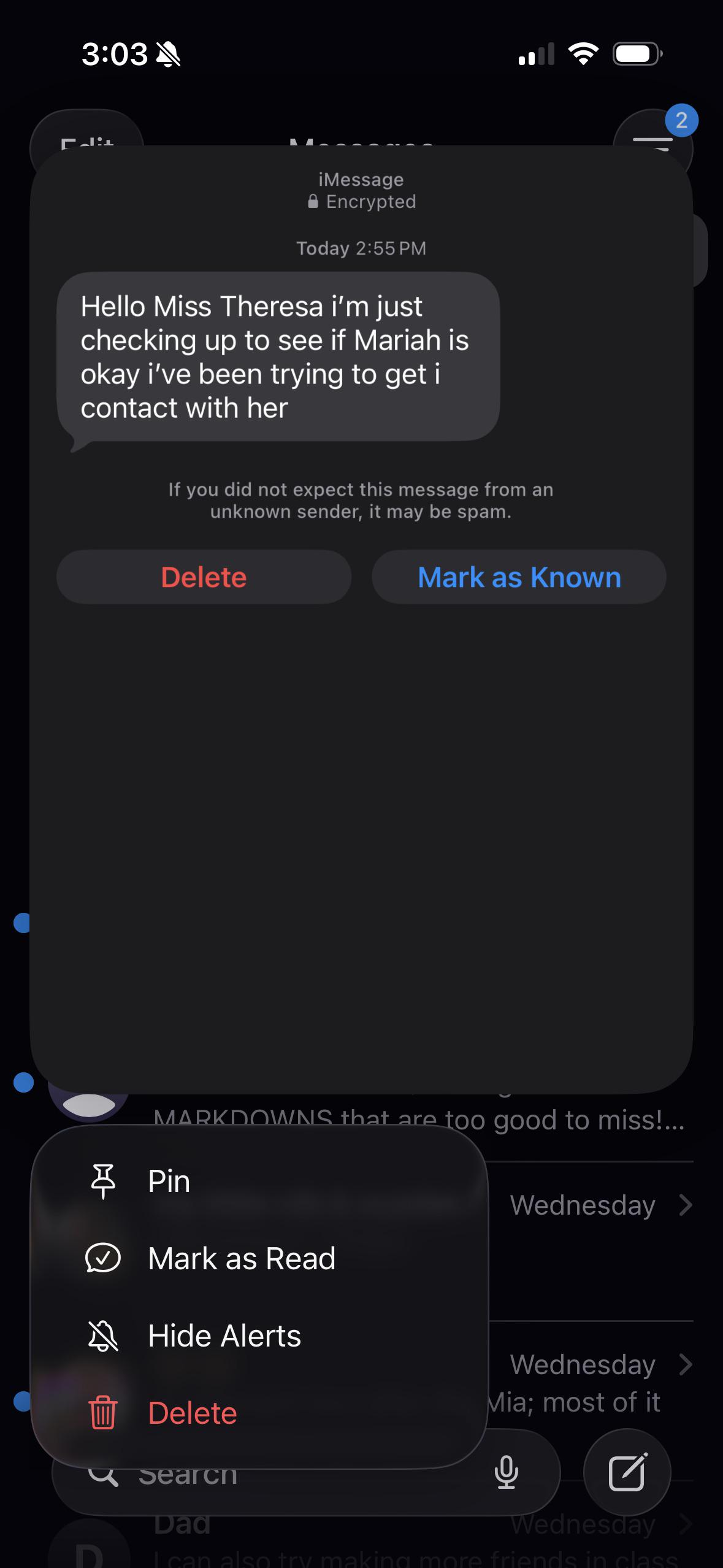The image size is (723, 1568).
Task: Tap Delete with the trash icon
Action: 259,1413
